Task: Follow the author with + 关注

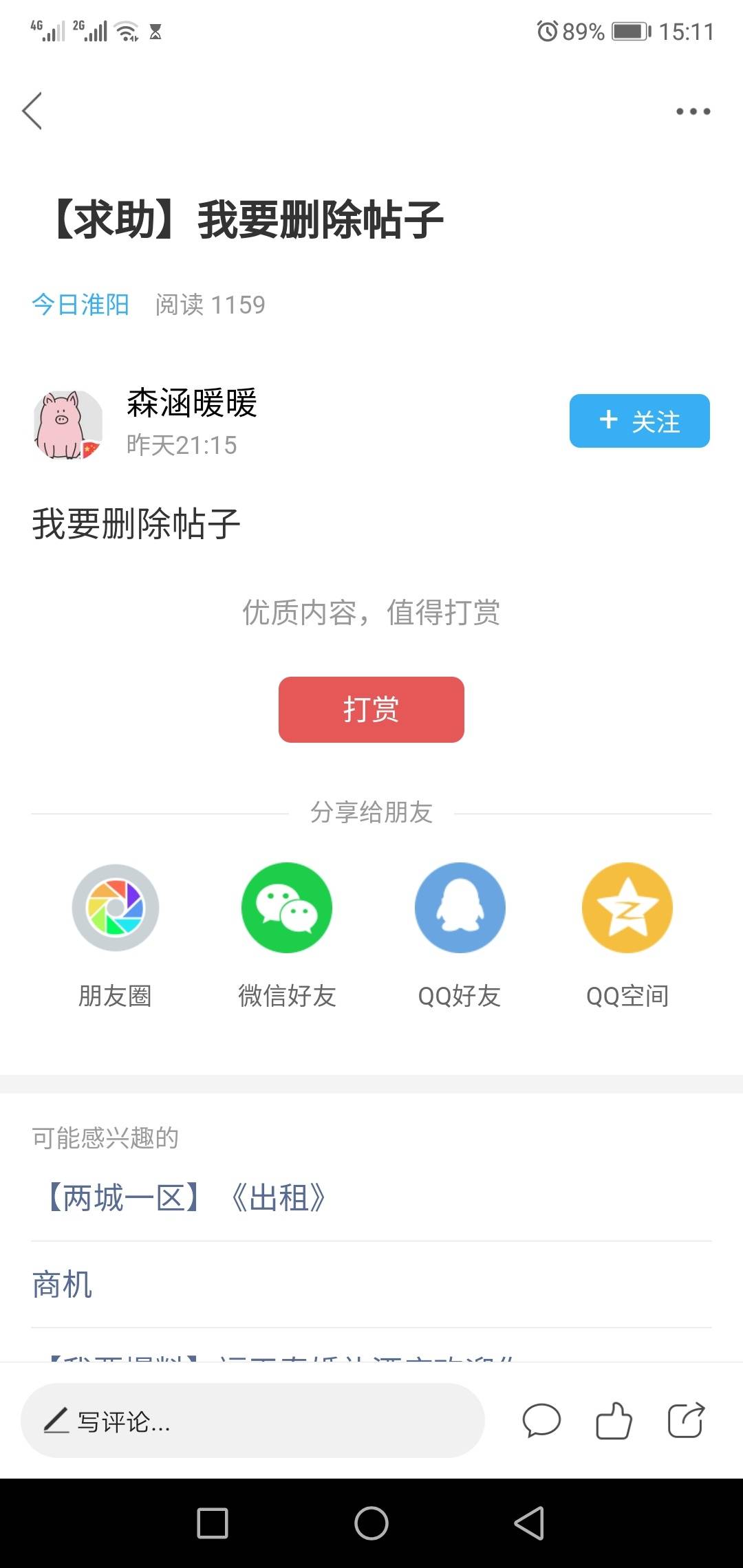Action: click(x=639, y=421)
